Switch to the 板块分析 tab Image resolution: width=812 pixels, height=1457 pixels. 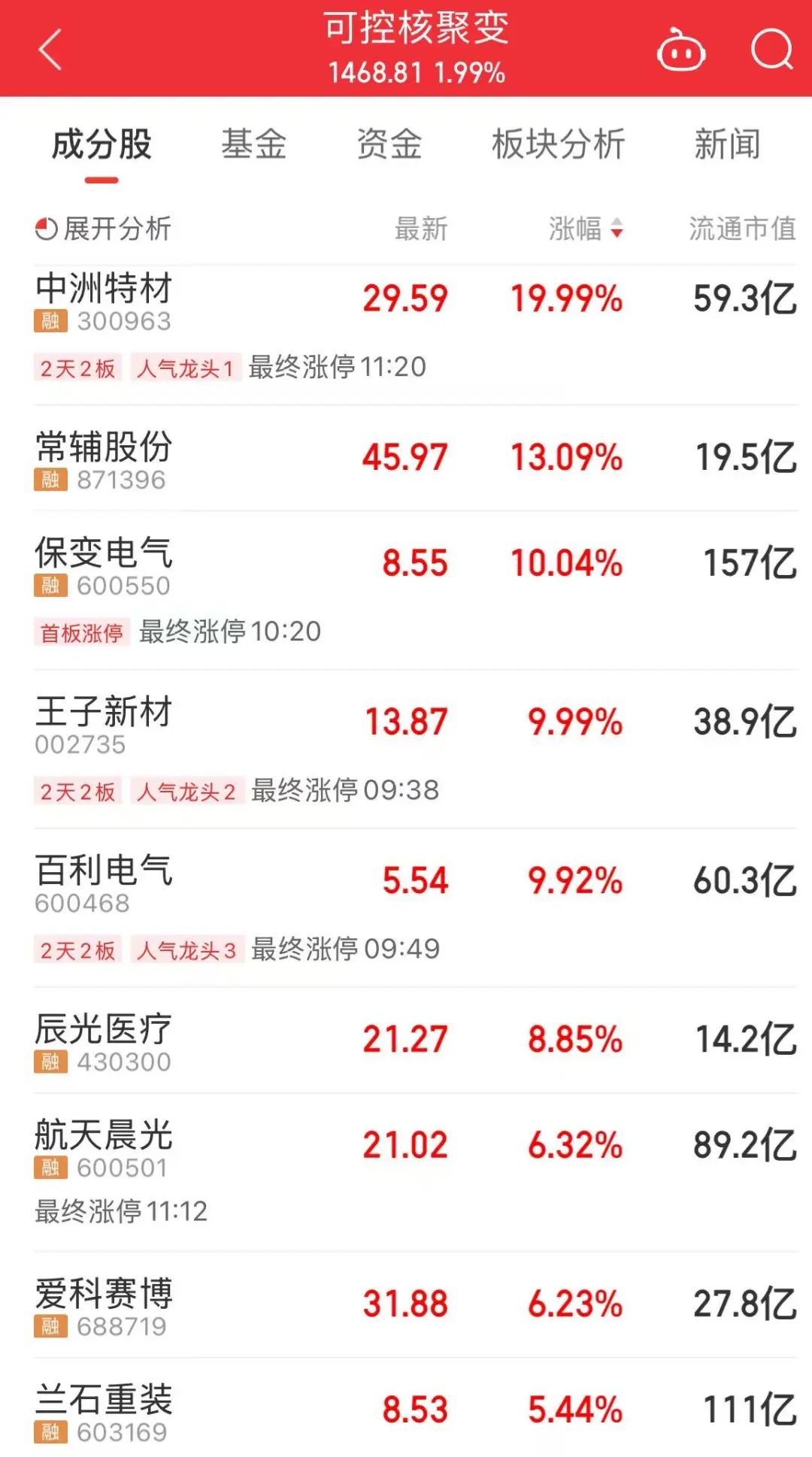tap(558, 144)
